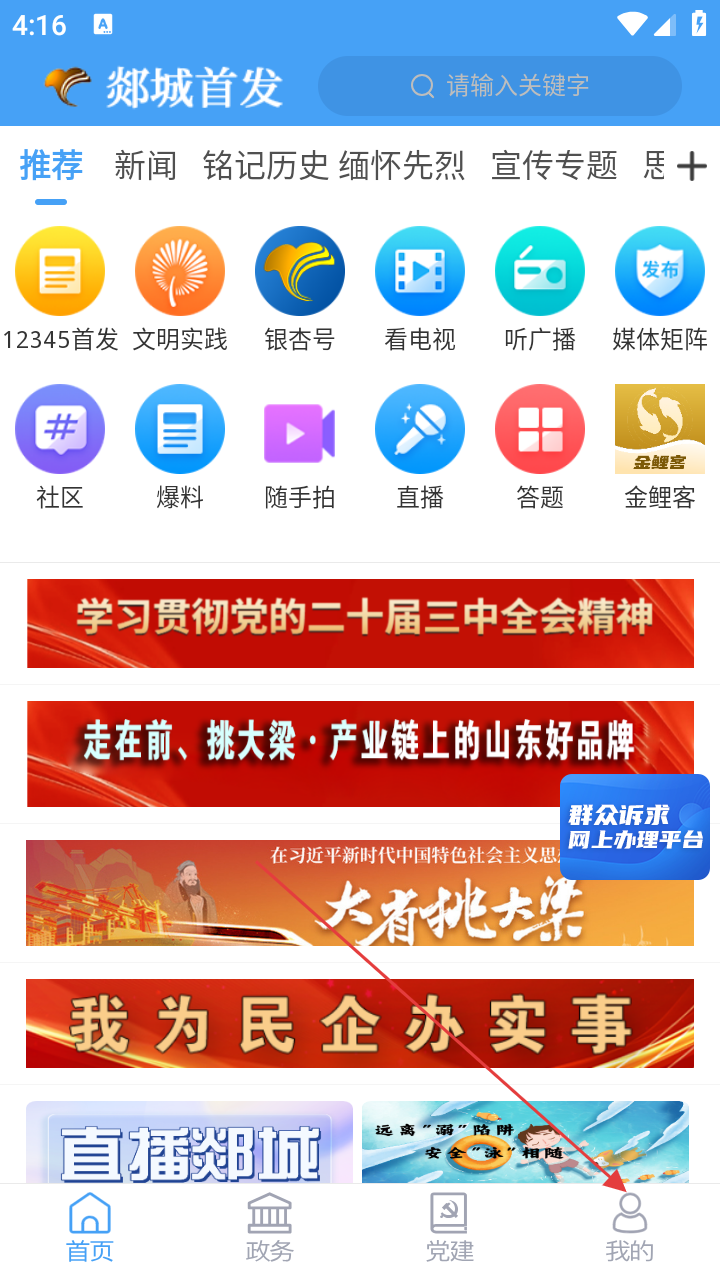Tap the plus icon to manage channels
This screenshot has width=720, height=1280.
(691, 167)
